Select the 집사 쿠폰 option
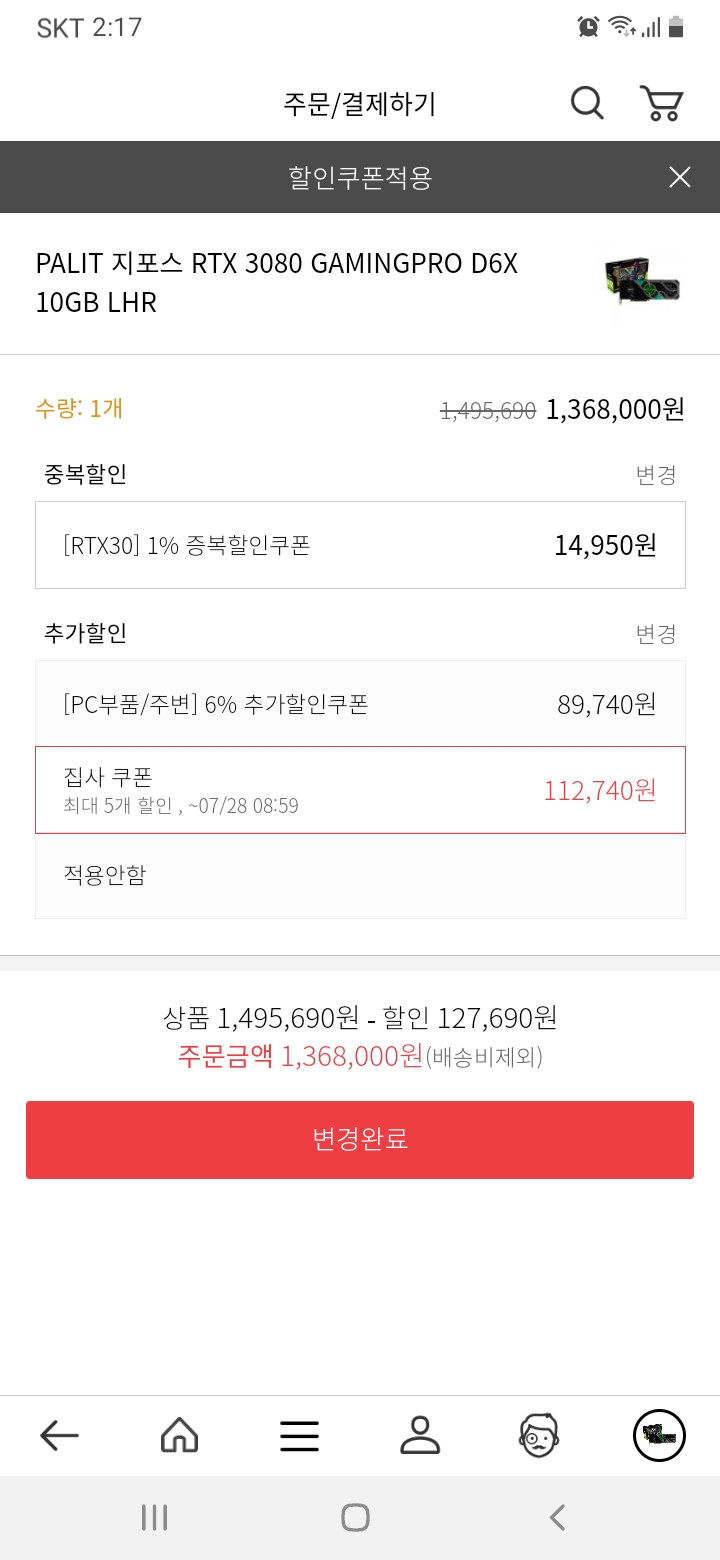This screenshot has height=1560, width=720. pos(360,790)
